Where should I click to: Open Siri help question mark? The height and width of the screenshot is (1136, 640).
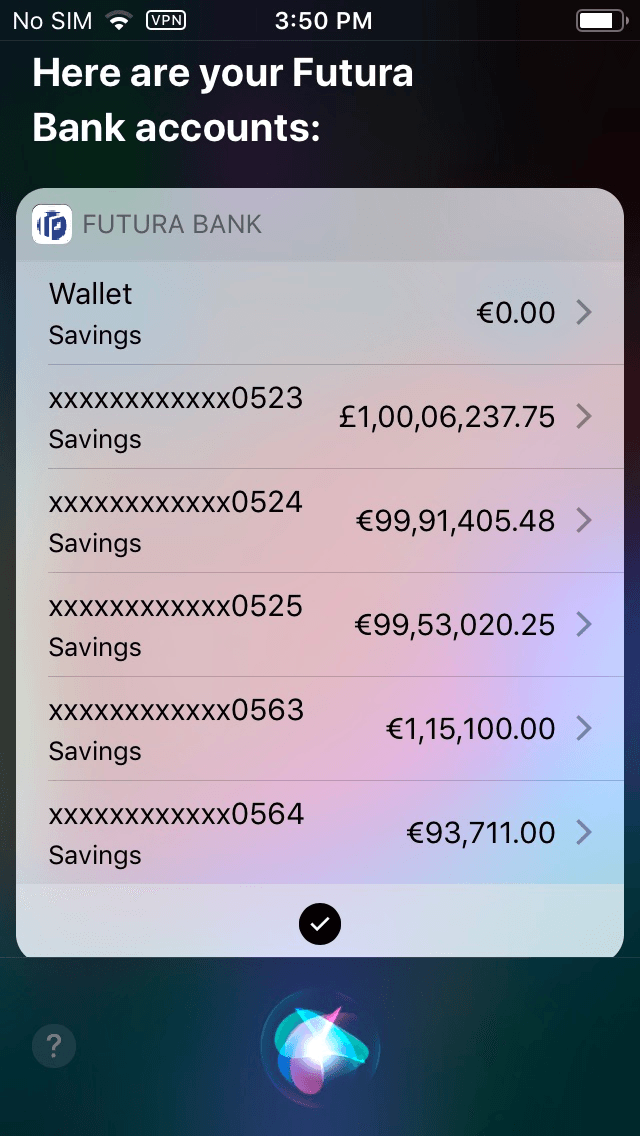[54, 1046]
